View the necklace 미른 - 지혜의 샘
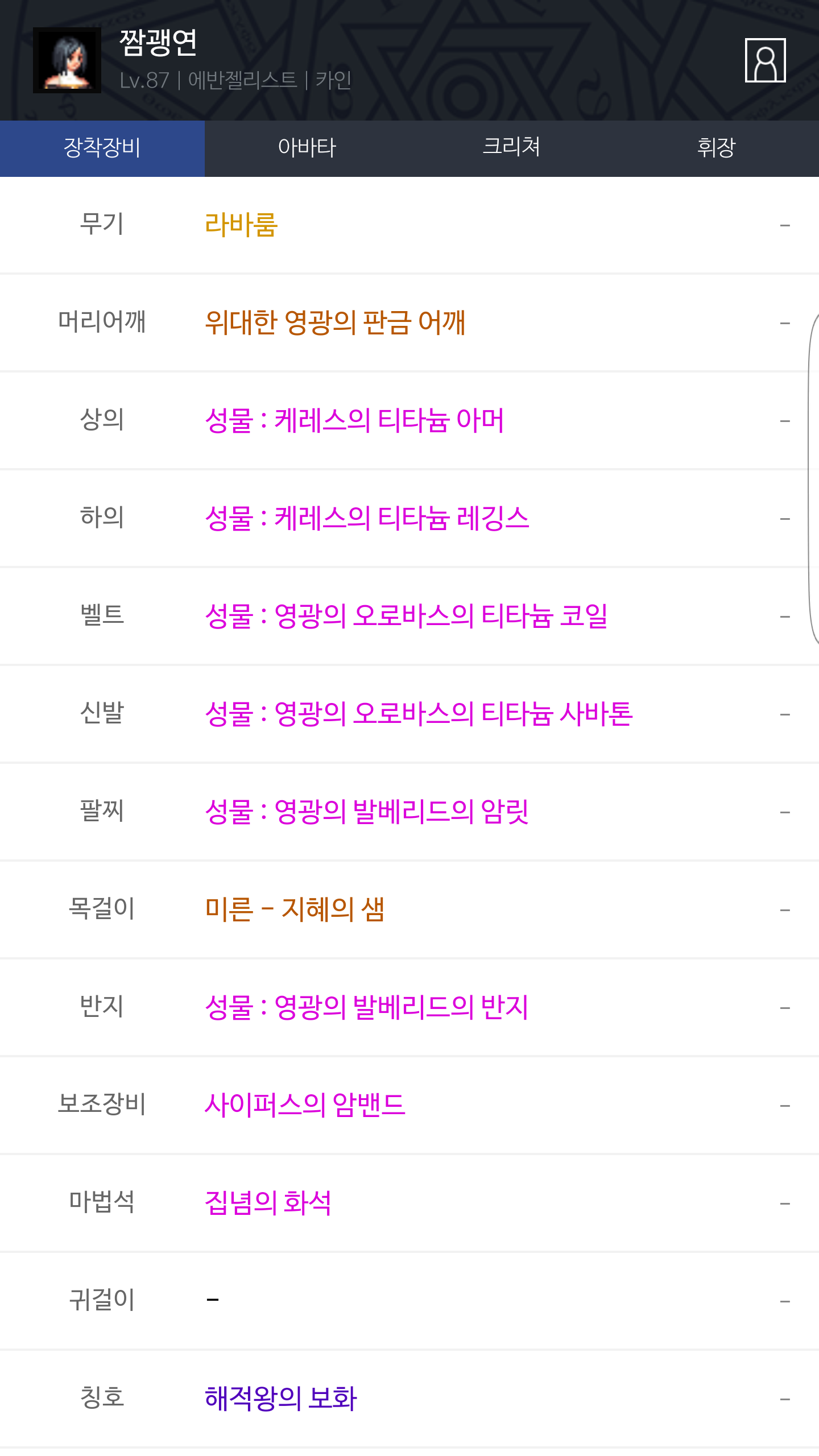819x1456 pixels. point(295,909)
